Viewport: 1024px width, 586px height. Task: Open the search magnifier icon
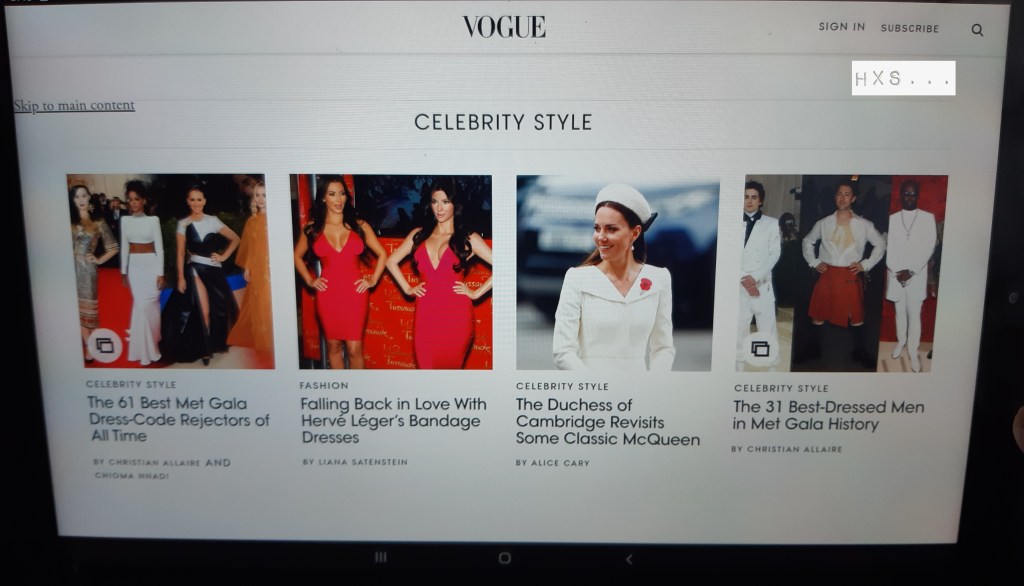point(977,30)
